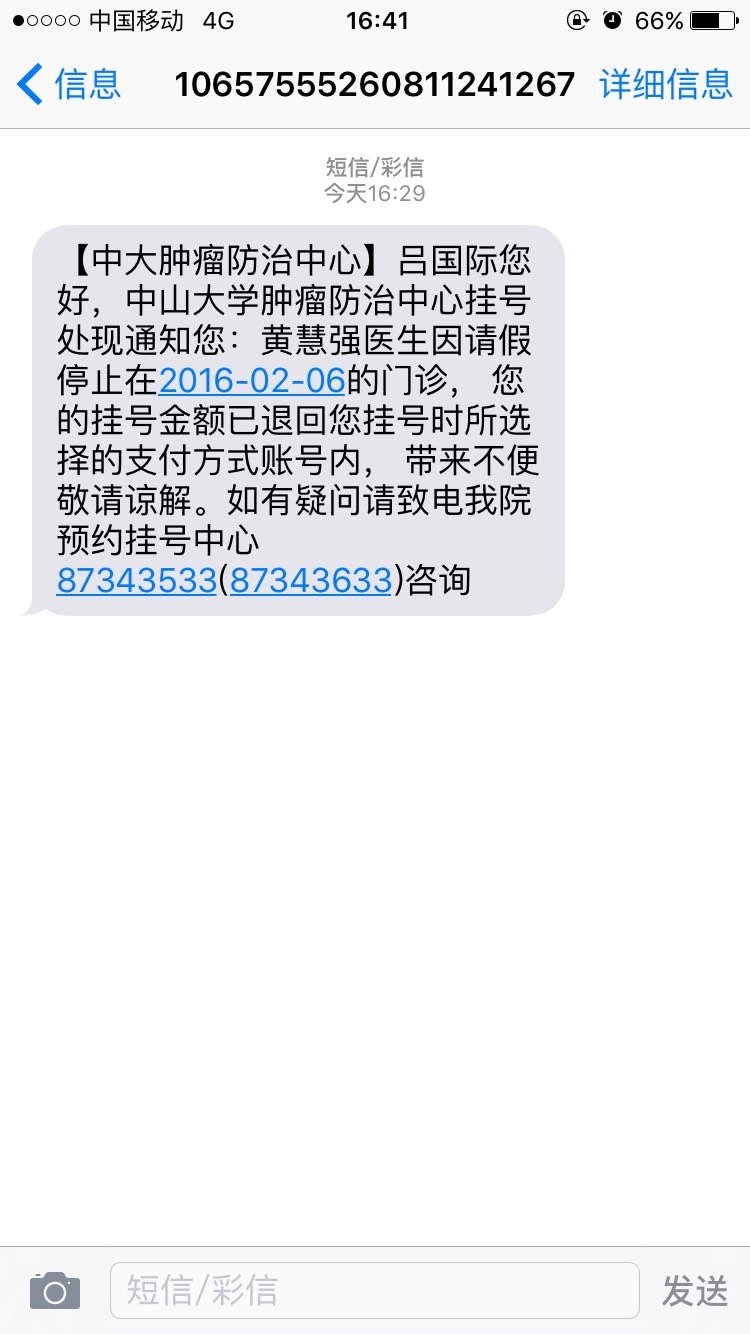Focus the 短信/彩信 message input field

[x=374, y=1290]
